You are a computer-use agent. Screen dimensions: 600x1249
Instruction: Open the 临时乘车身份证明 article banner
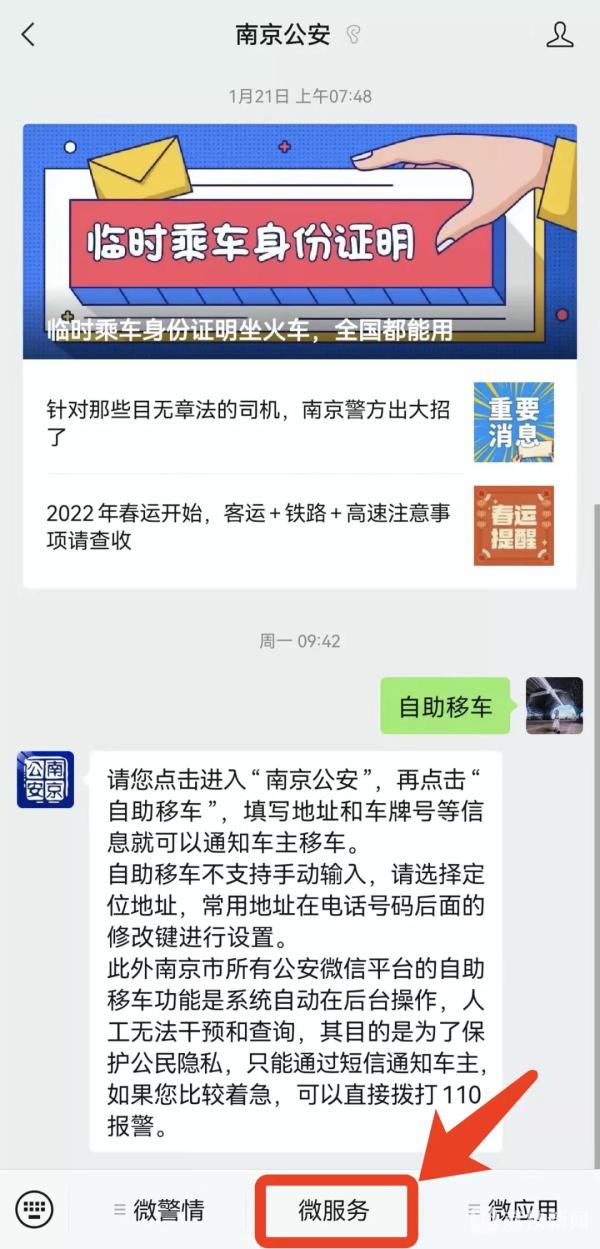point(300,241)
